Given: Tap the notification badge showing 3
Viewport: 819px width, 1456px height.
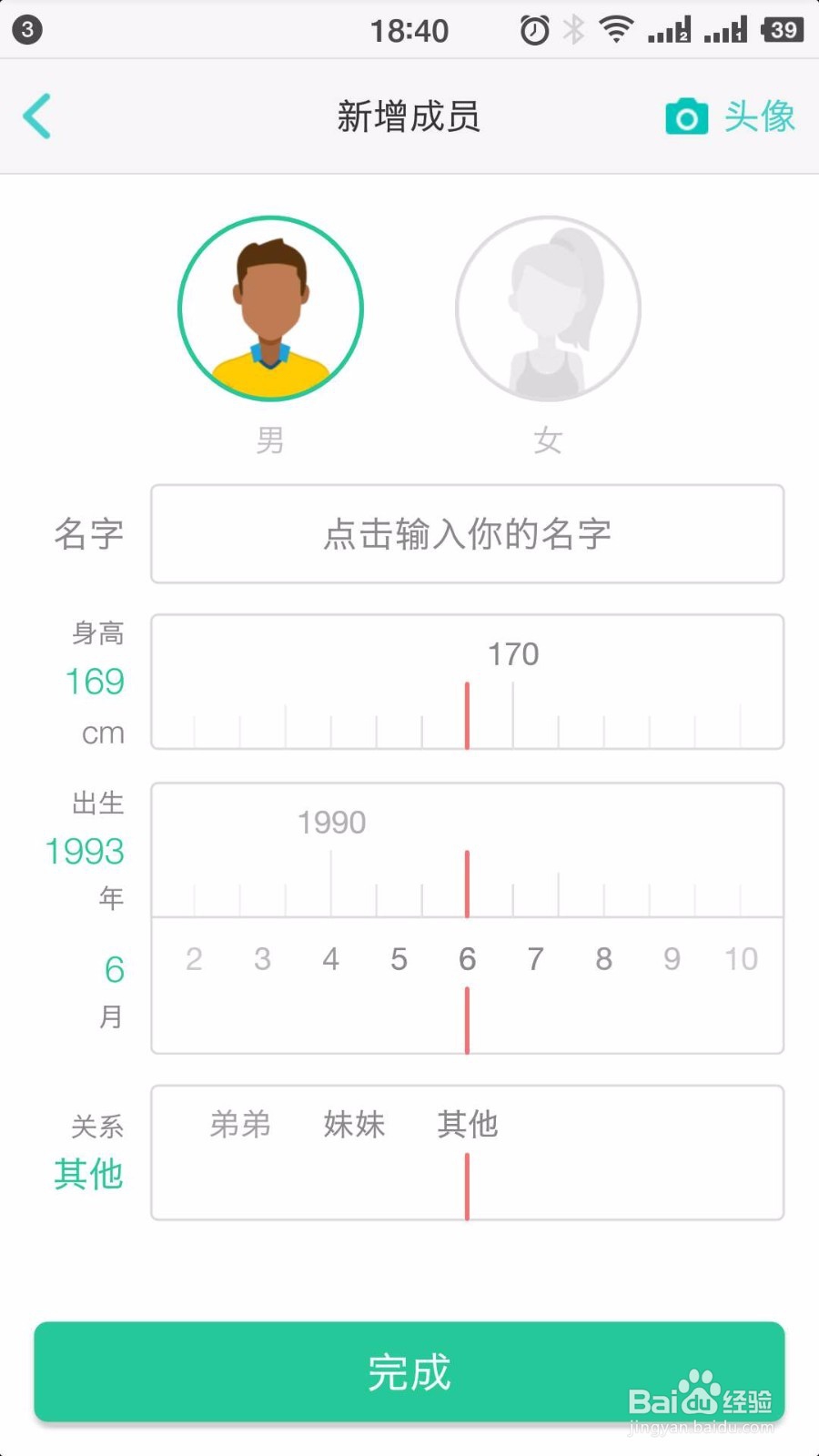Looking at the screenshot, I should click(x=25, y=27).
